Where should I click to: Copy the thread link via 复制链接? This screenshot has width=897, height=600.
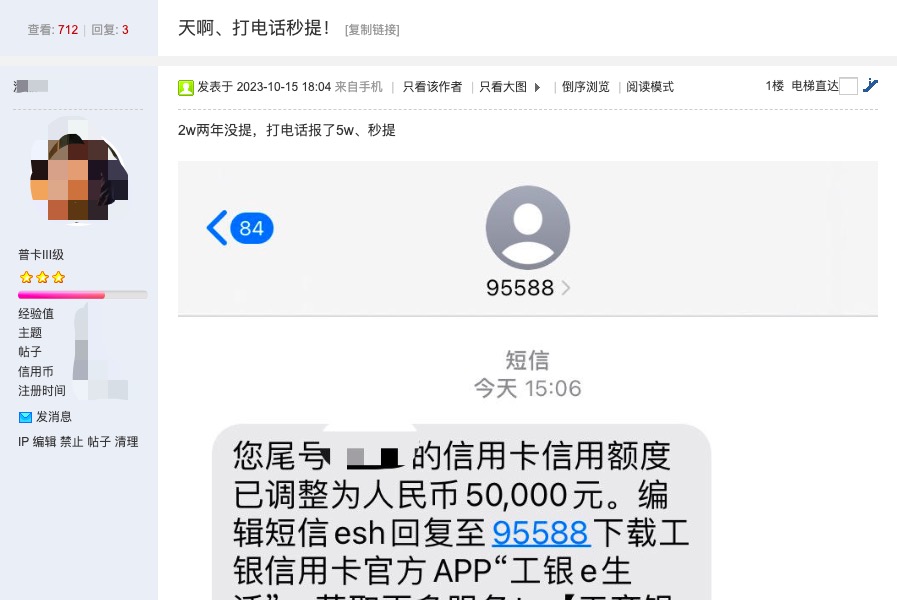372,30
